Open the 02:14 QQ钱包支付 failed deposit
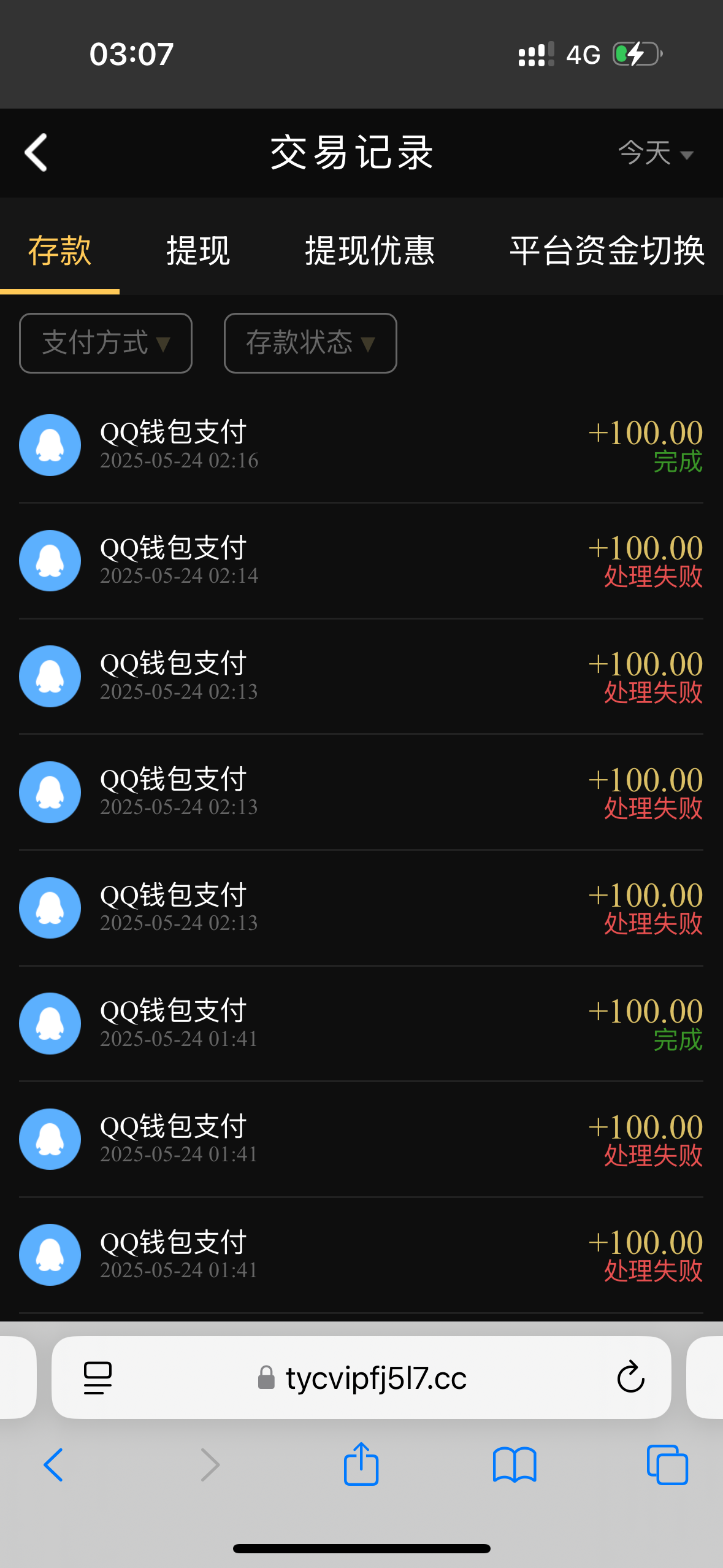The height and width of the screenshot is (1568, 723). click(361, 561)
